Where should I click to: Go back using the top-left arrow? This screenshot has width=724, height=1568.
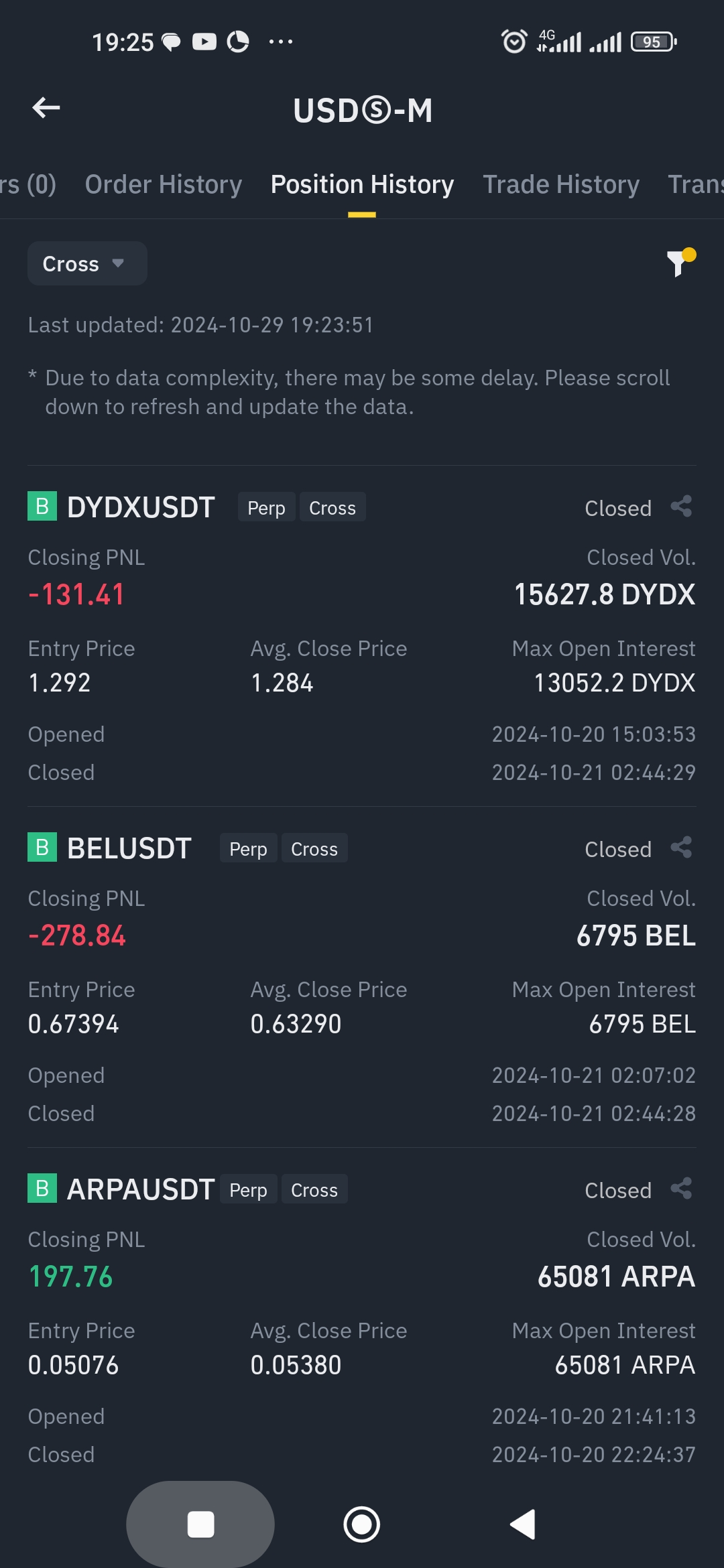coord(46,108)
